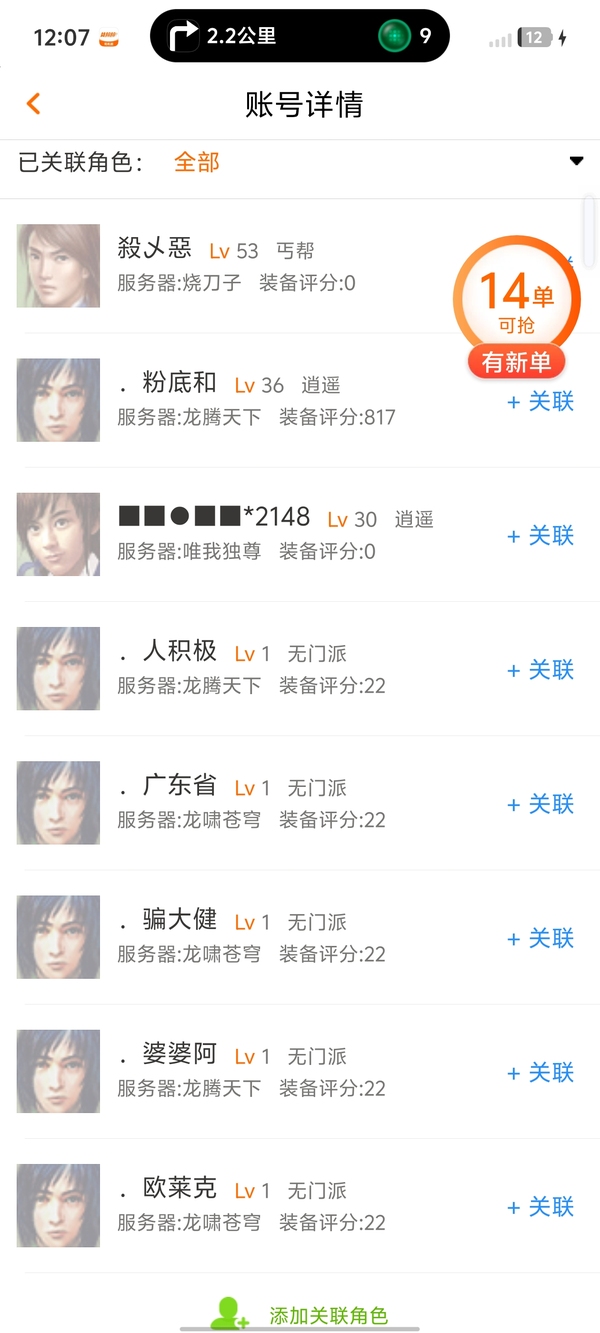Tap 关联 beside 骗大健
The width and height of the screenshot is (600, 1333).
(x=541, y=938)
